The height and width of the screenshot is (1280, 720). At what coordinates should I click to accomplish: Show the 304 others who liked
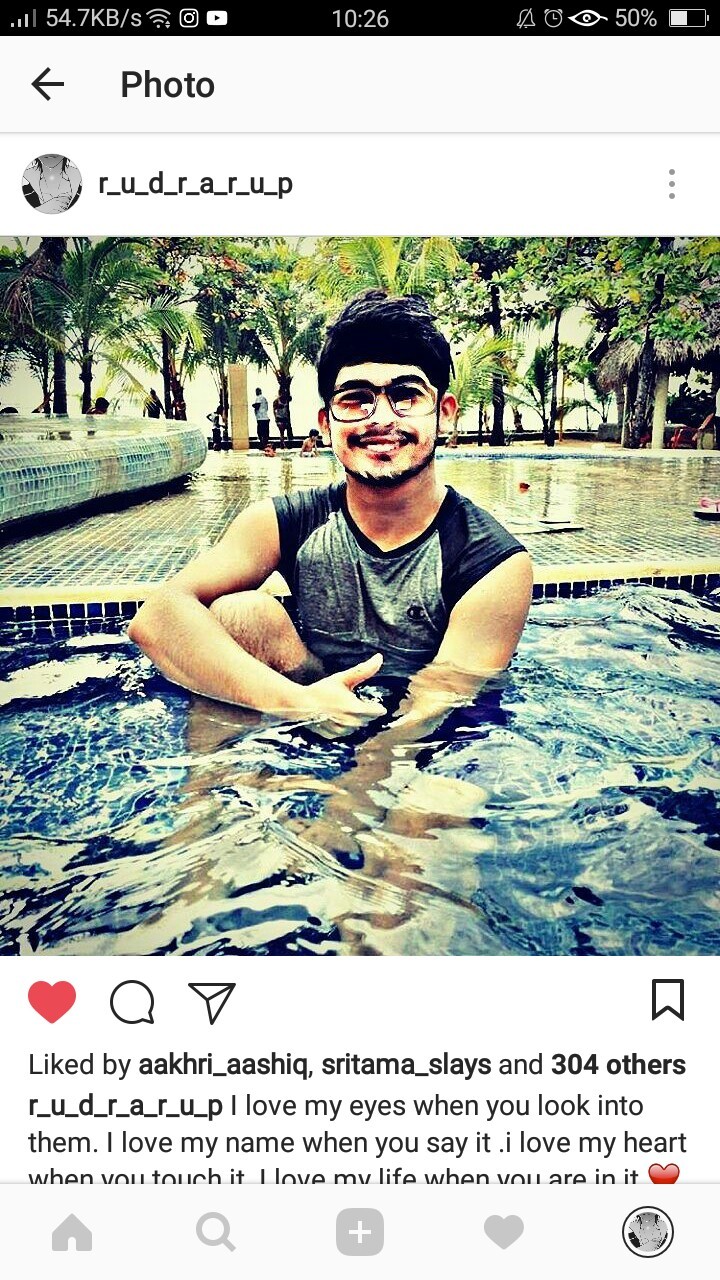(x=618, y=1065)
